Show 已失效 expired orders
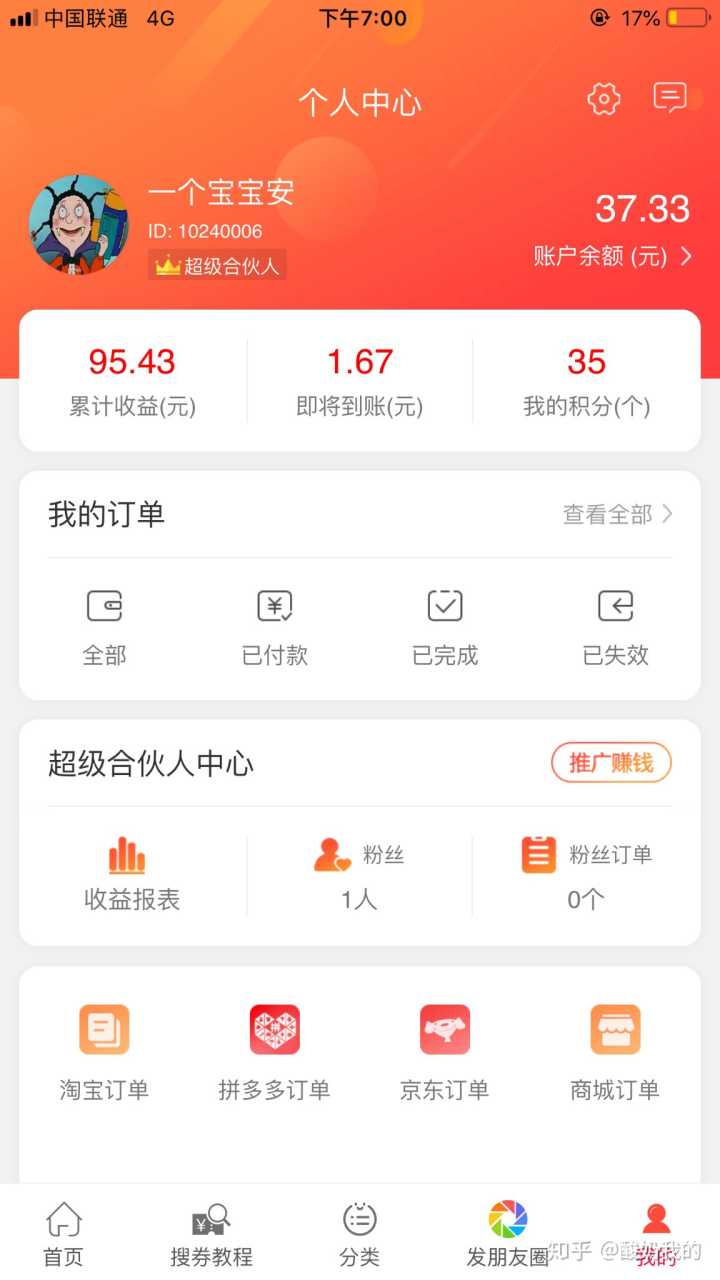 tap(615, 627)
